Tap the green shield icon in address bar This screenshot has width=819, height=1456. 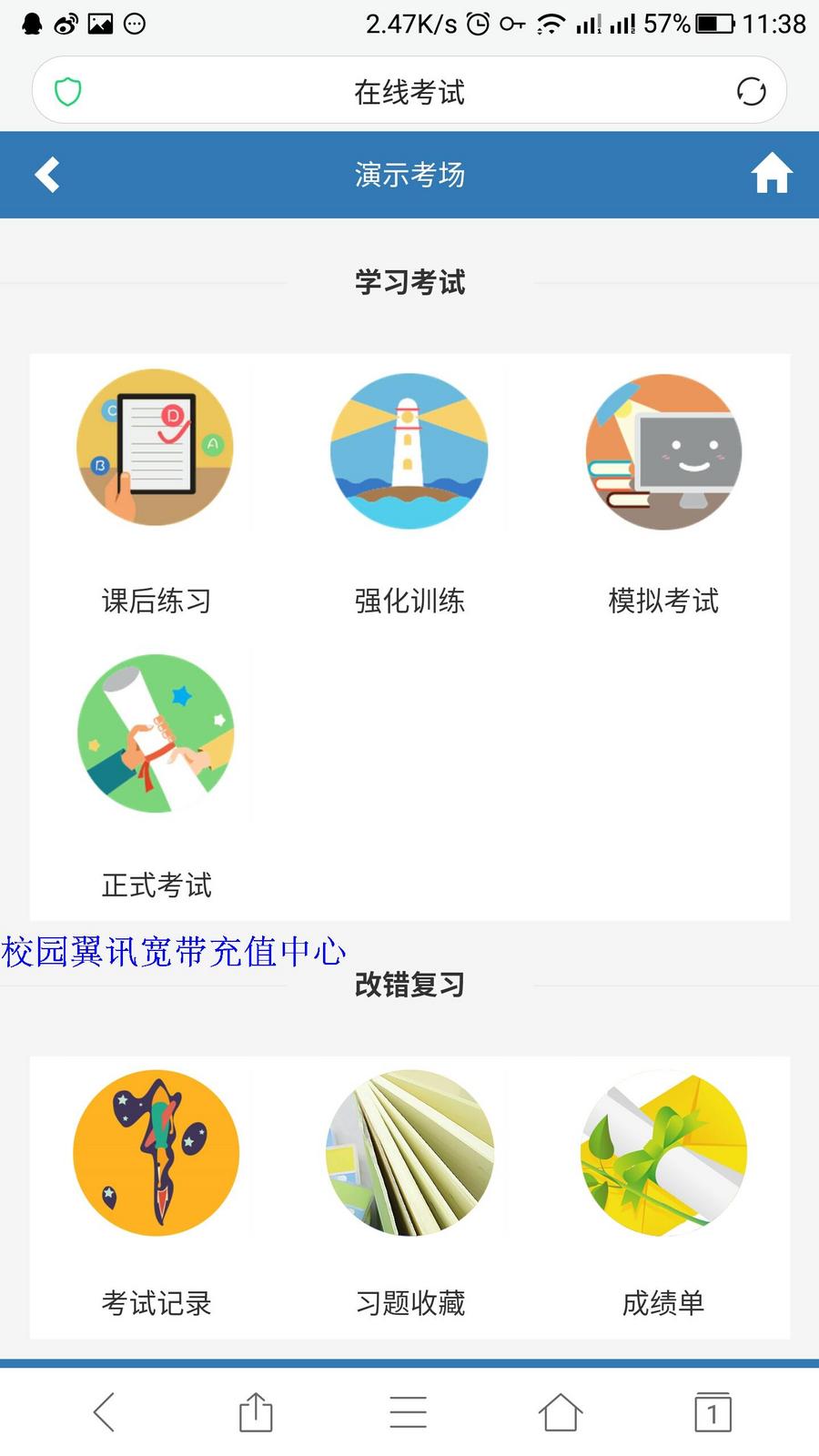[68, 90]
